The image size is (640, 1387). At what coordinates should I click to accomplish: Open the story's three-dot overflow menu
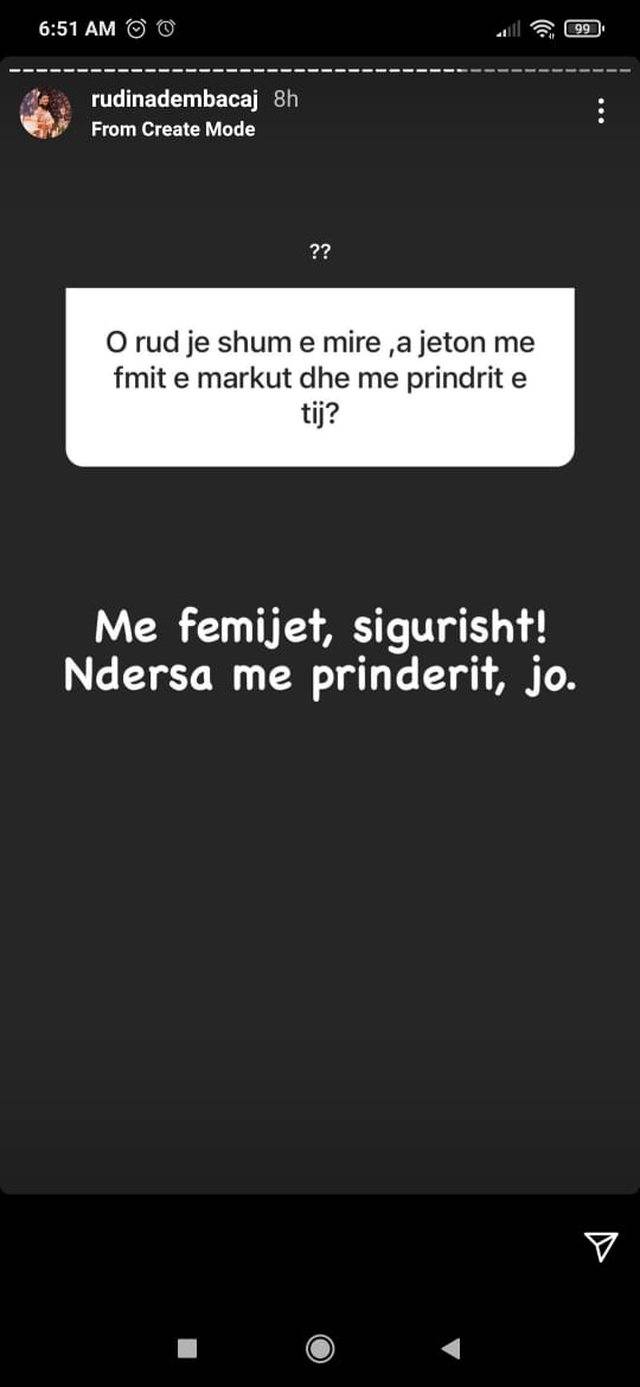tap(600, 111)
